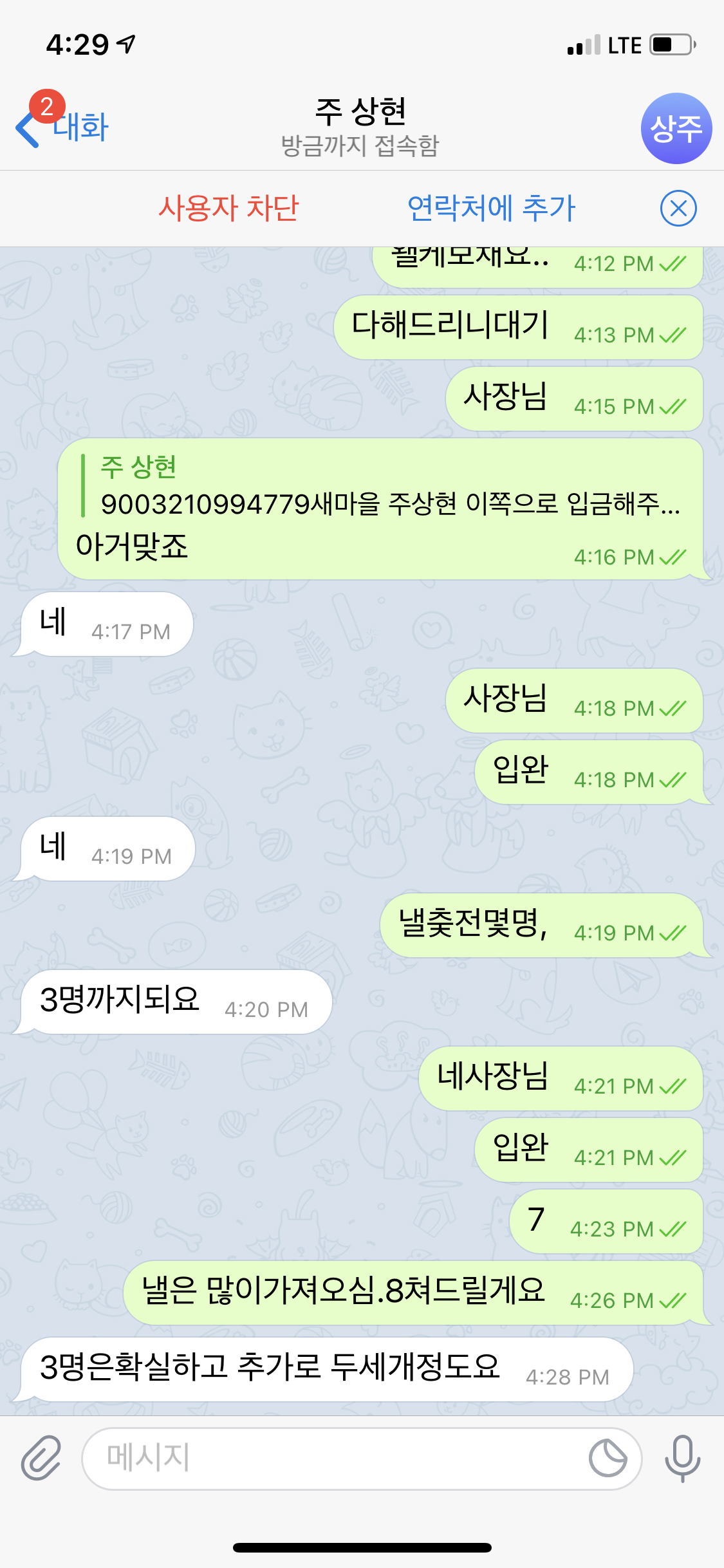
Task: Focus the 메시지 input field
Action: tap(335, 1457)
